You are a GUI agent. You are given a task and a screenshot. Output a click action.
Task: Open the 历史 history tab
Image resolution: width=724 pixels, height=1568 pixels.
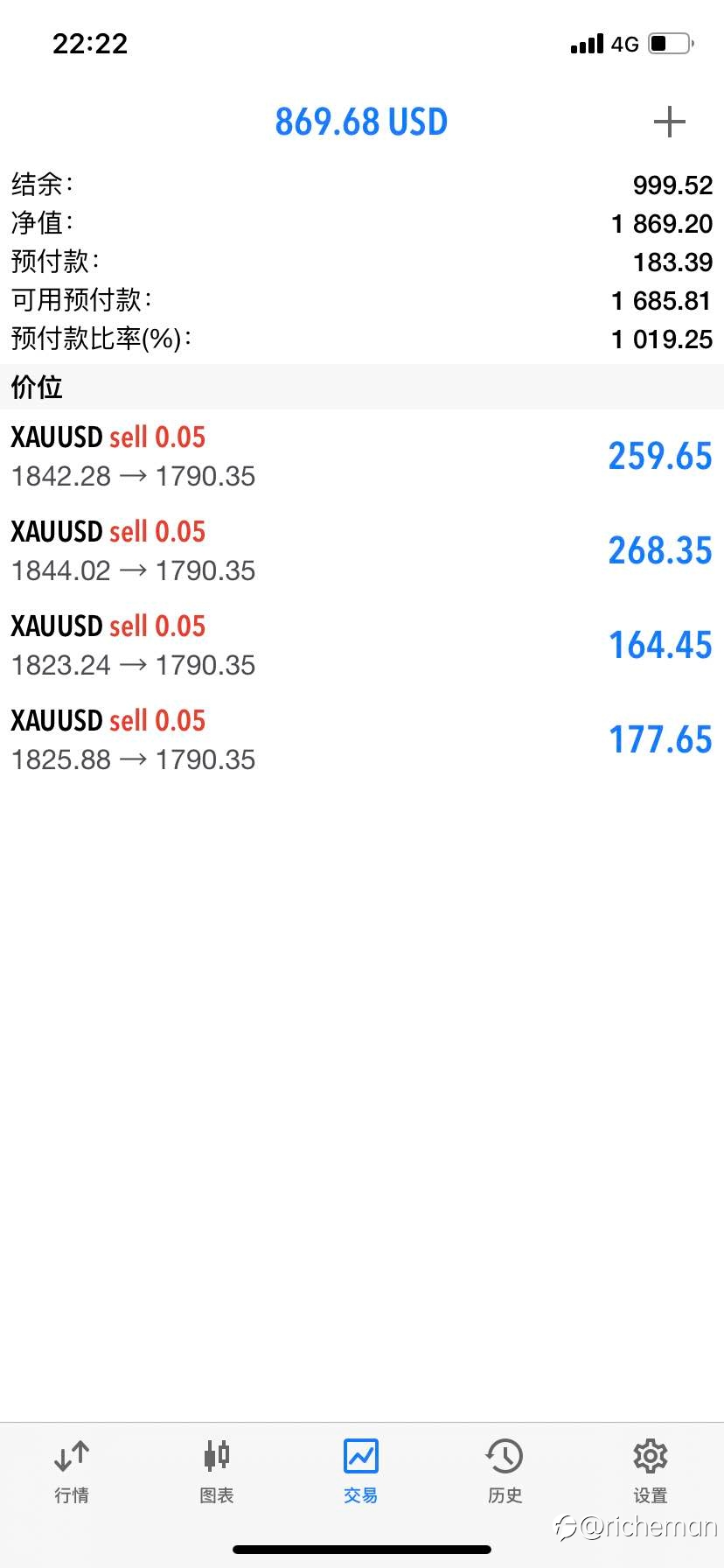[505, 1472]
